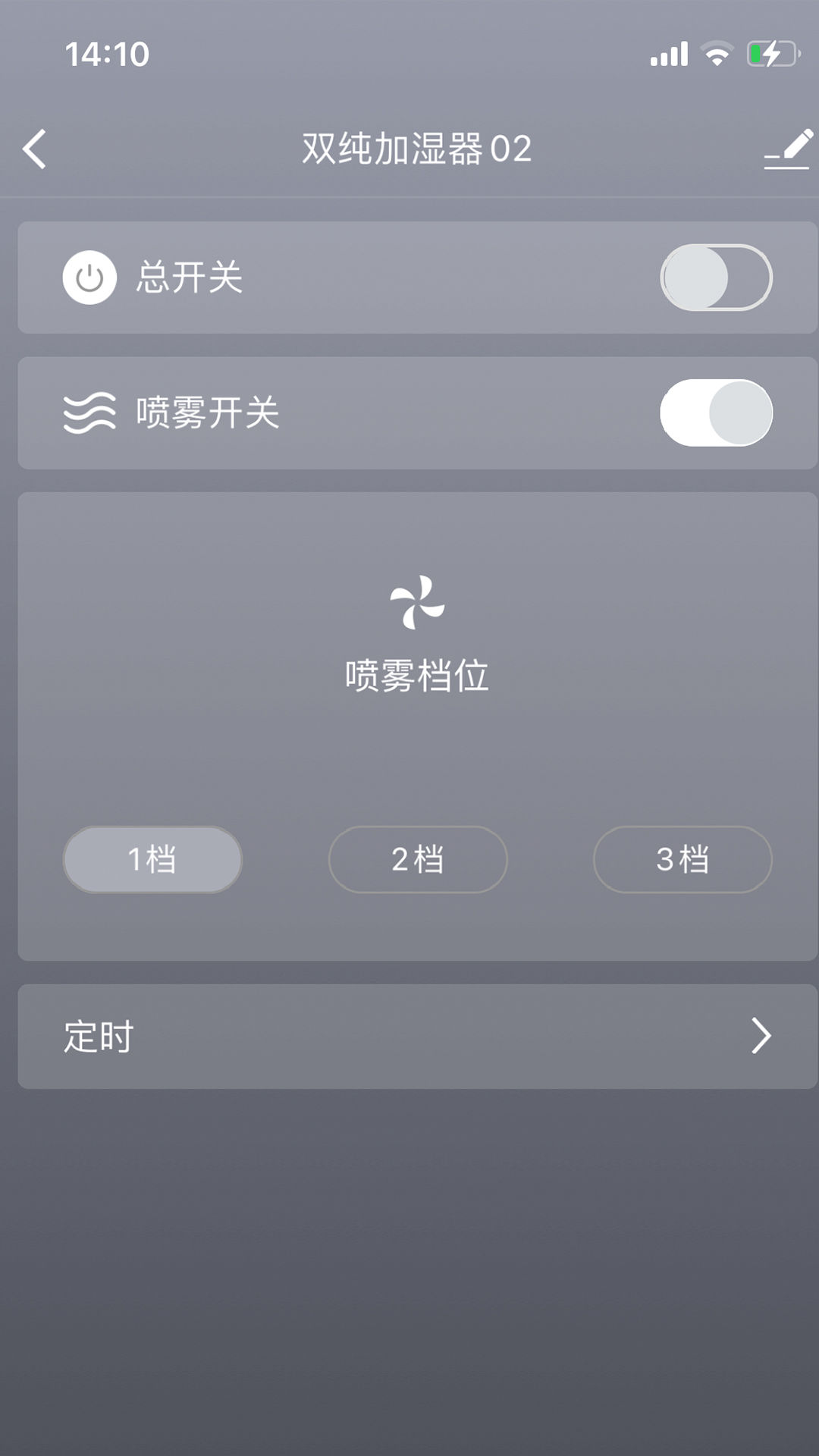
Task: Tap the mist waves icon next to 喷雾开关
Action: (89, 412)
